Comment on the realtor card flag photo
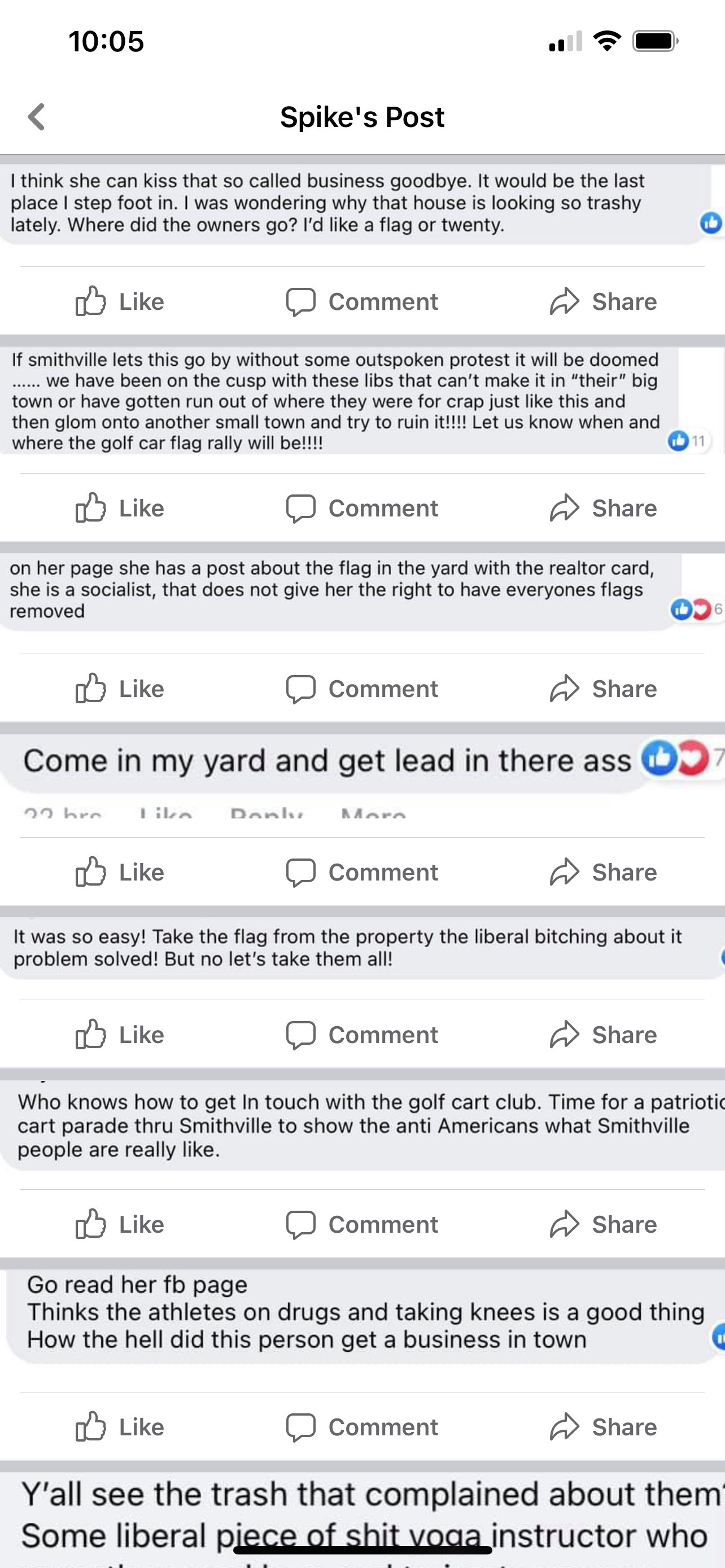This screenshot has width=725, height=1568. pyautogui.click(x=362, y=689)
